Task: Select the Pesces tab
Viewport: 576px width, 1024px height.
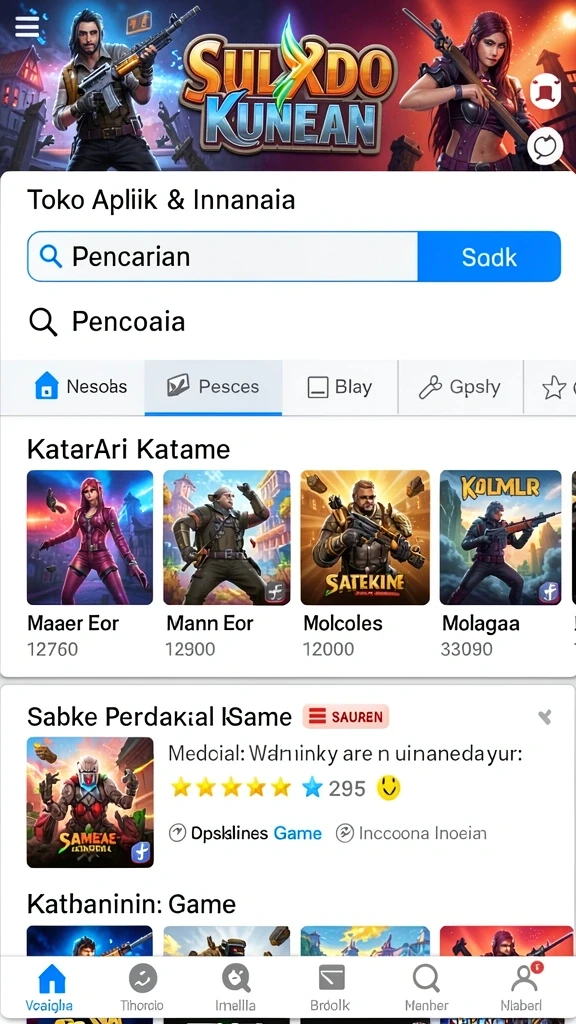Action: [x=213, y=387]
